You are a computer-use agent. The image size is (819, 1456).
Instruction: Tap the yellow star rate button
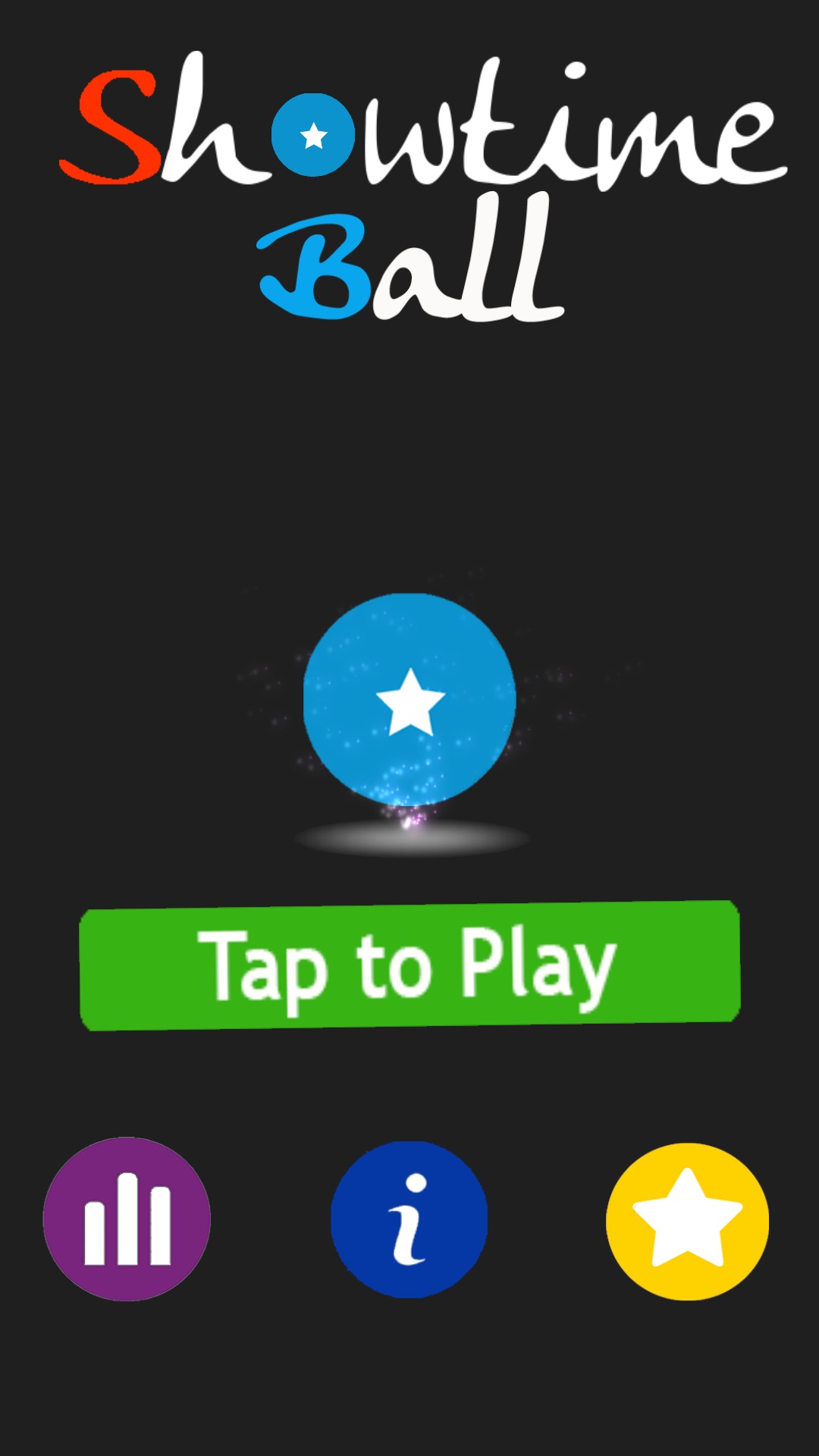(687, 1221)
